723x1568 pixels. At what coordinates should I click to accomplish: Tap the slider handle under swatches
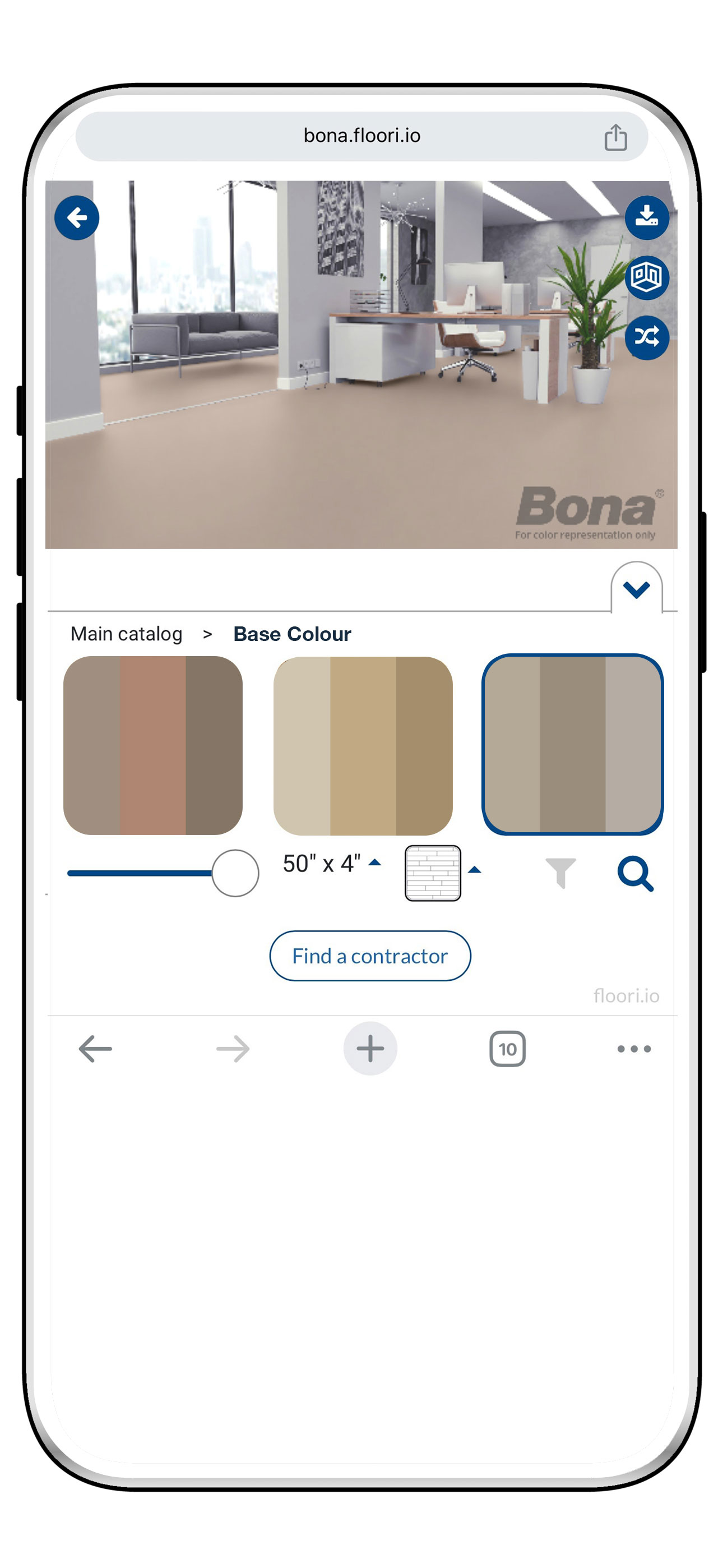coord(235,873)
